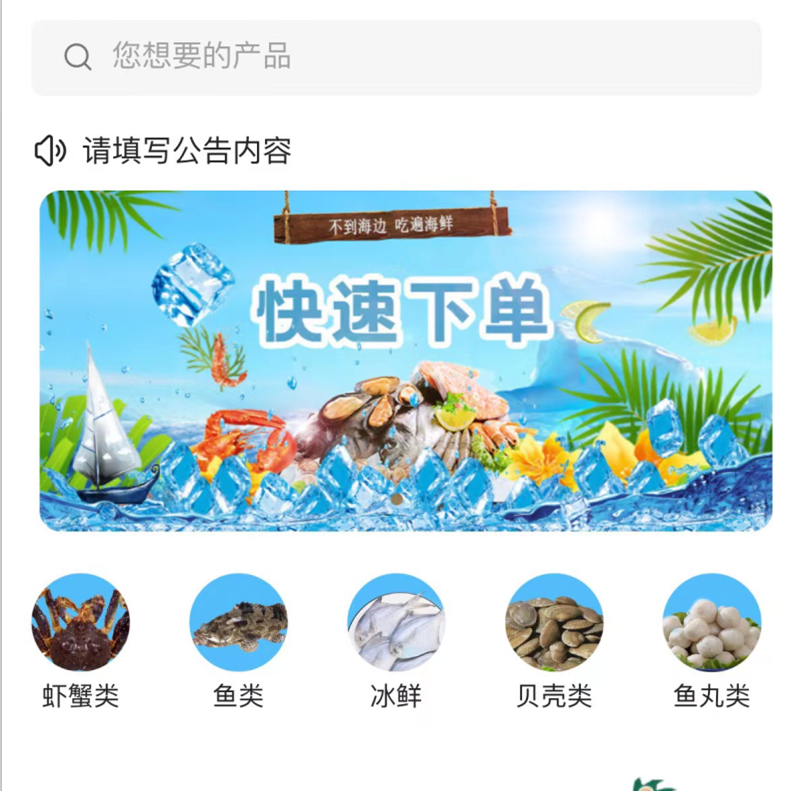This screenshot has width=788, height=791.
Task: Open the 快速下单 seafood banner
Action: 405,360
